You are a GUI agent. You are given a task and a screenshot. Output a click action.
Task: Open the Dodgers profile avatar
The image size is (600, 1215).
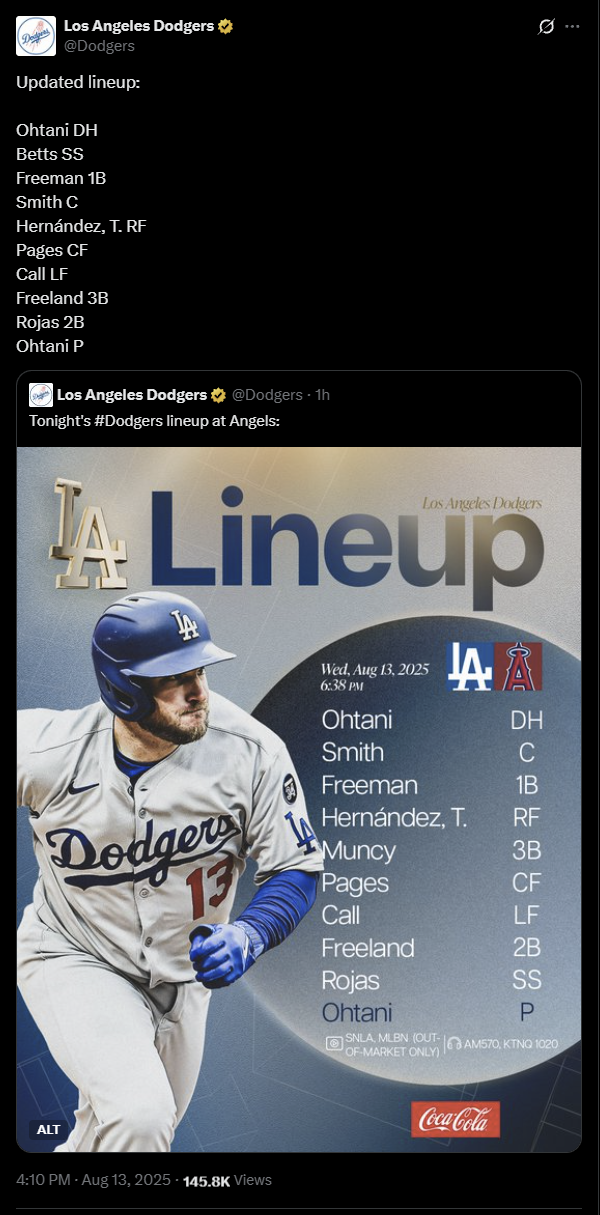click(36, 35)
